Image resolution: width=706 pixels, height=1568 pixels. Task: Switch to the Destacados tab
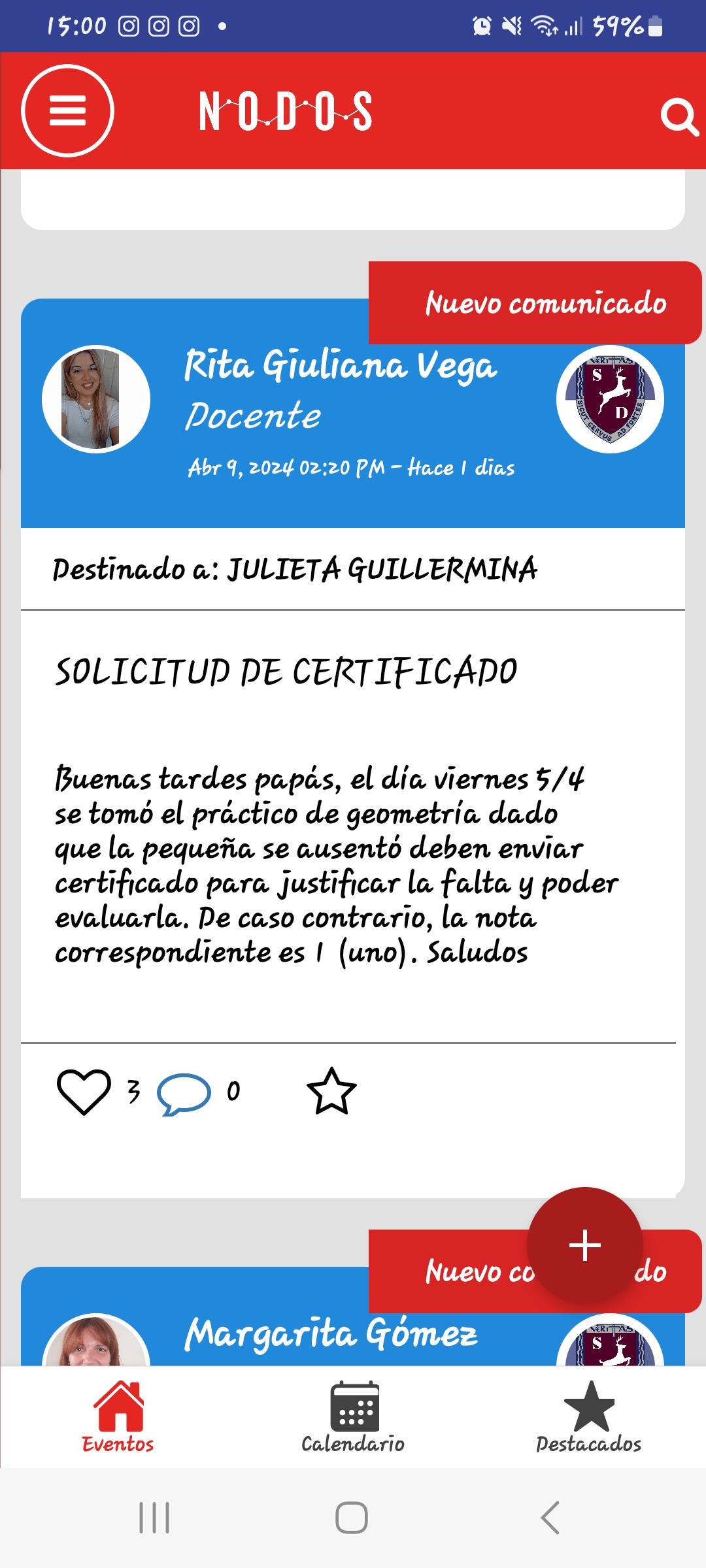(x=588, y=1416)
